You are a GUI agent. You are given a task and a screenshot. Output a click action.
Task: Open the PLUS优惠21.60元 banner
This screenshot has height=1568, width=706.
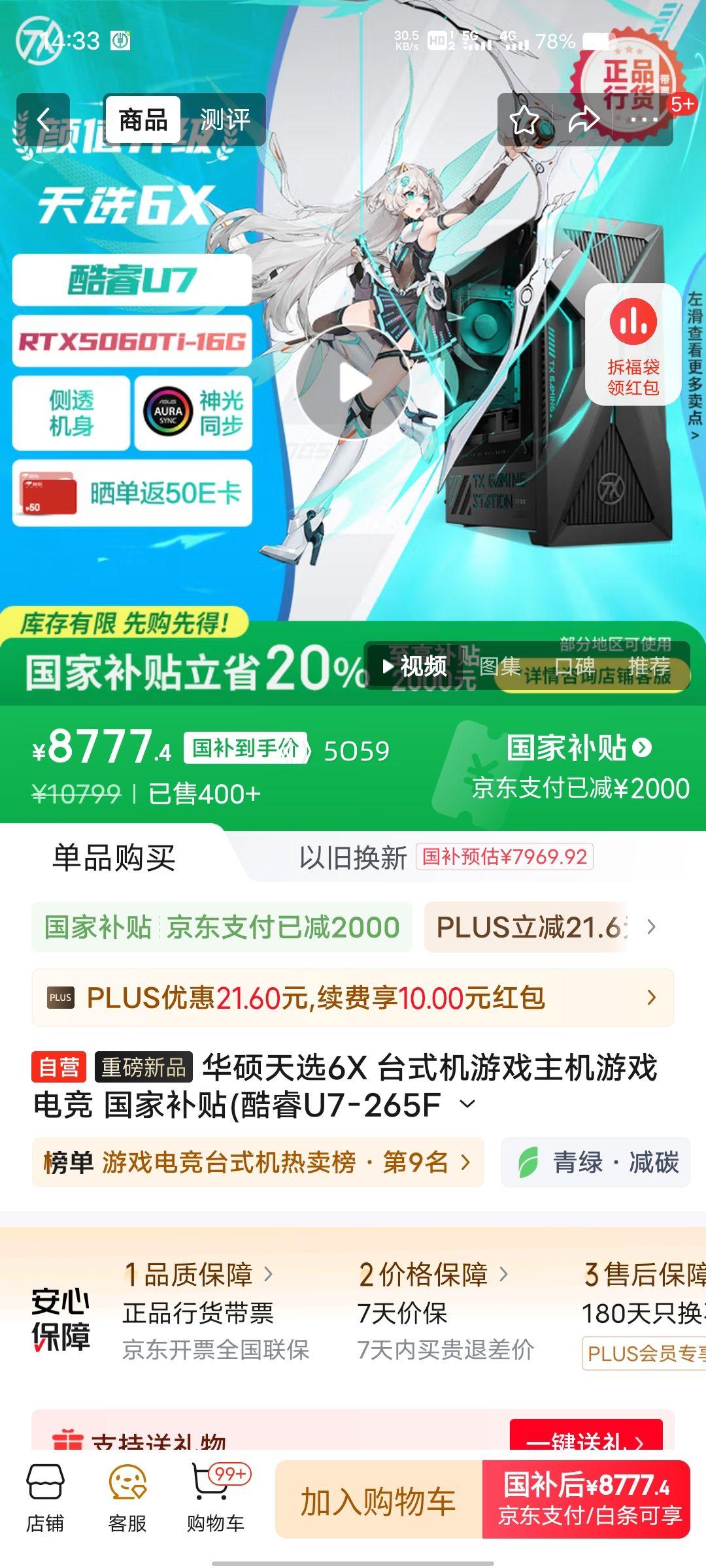pos(353,998)
